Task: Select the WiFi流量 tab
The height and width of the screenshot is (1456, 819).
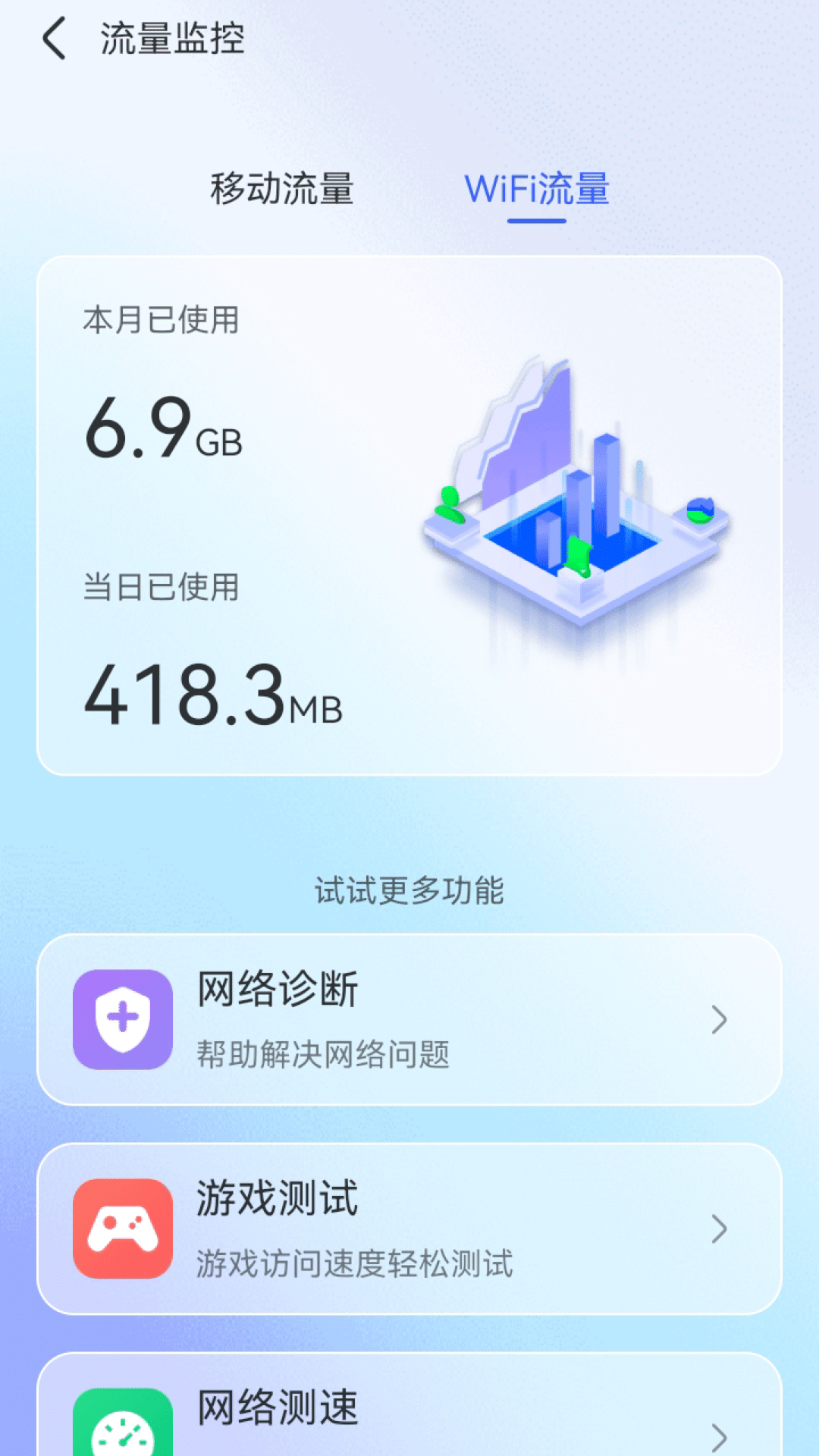Action: [x=538, y=190]
